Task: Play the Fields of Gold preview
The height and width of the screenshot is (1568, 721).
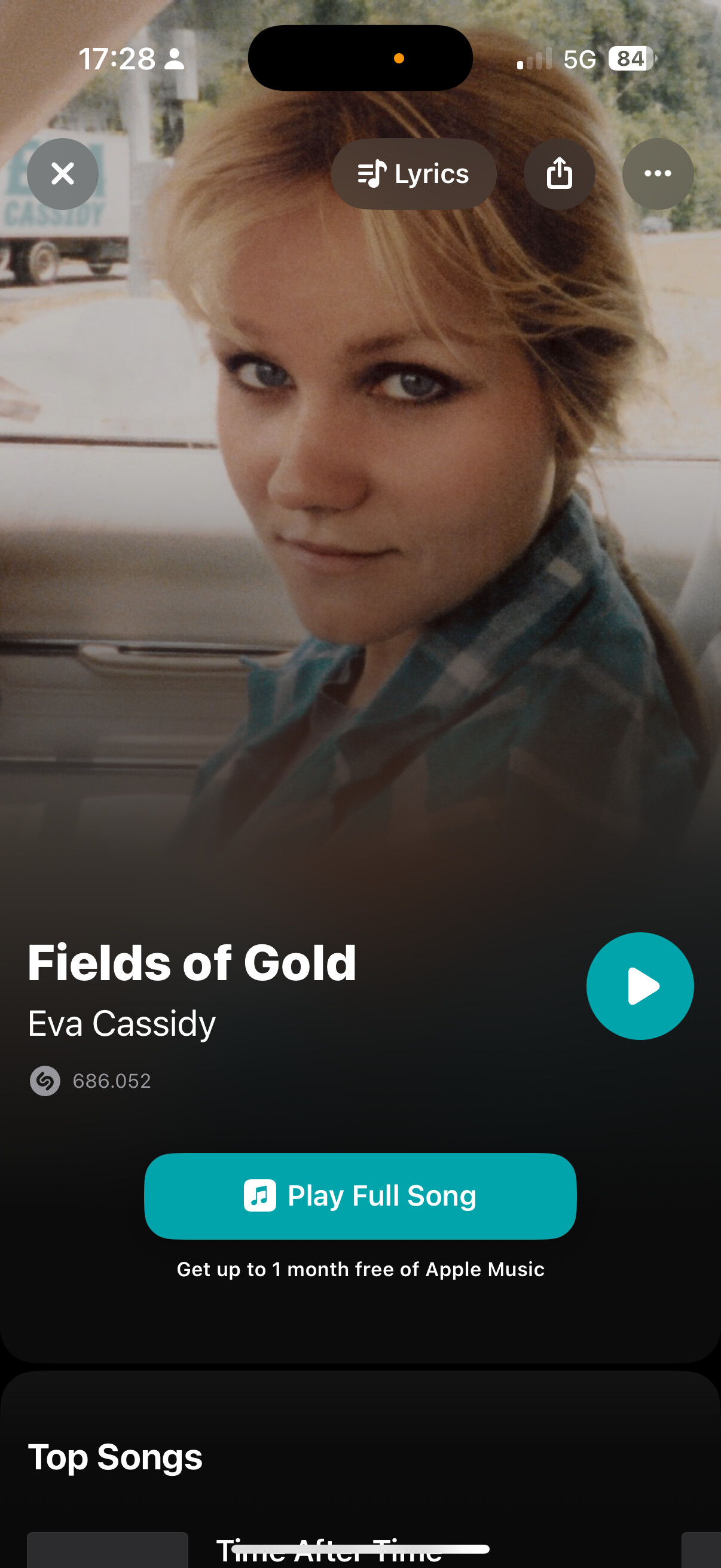Action: tap(640, 986)
